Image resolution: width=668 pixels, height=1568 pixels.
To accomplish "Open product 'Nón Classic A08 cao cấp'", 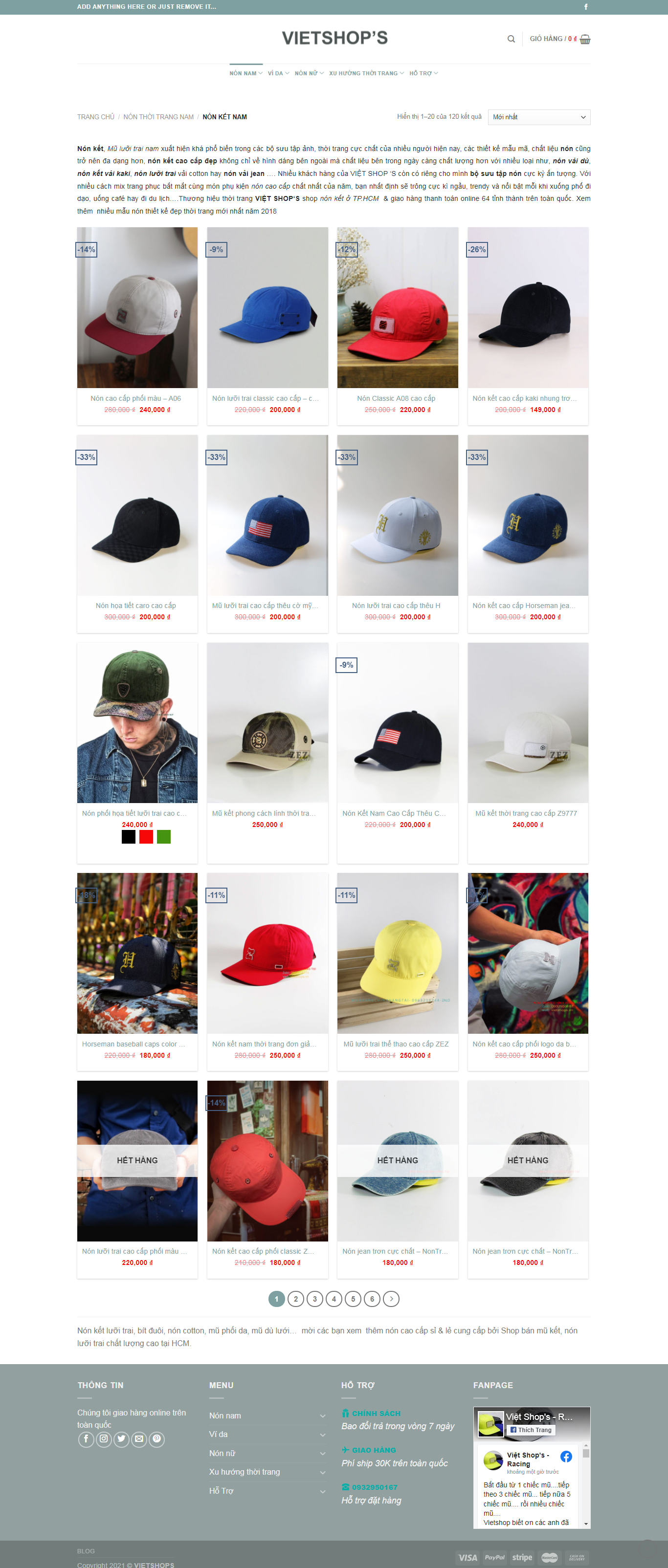I will pyautogui.click(x=397, y=399).
